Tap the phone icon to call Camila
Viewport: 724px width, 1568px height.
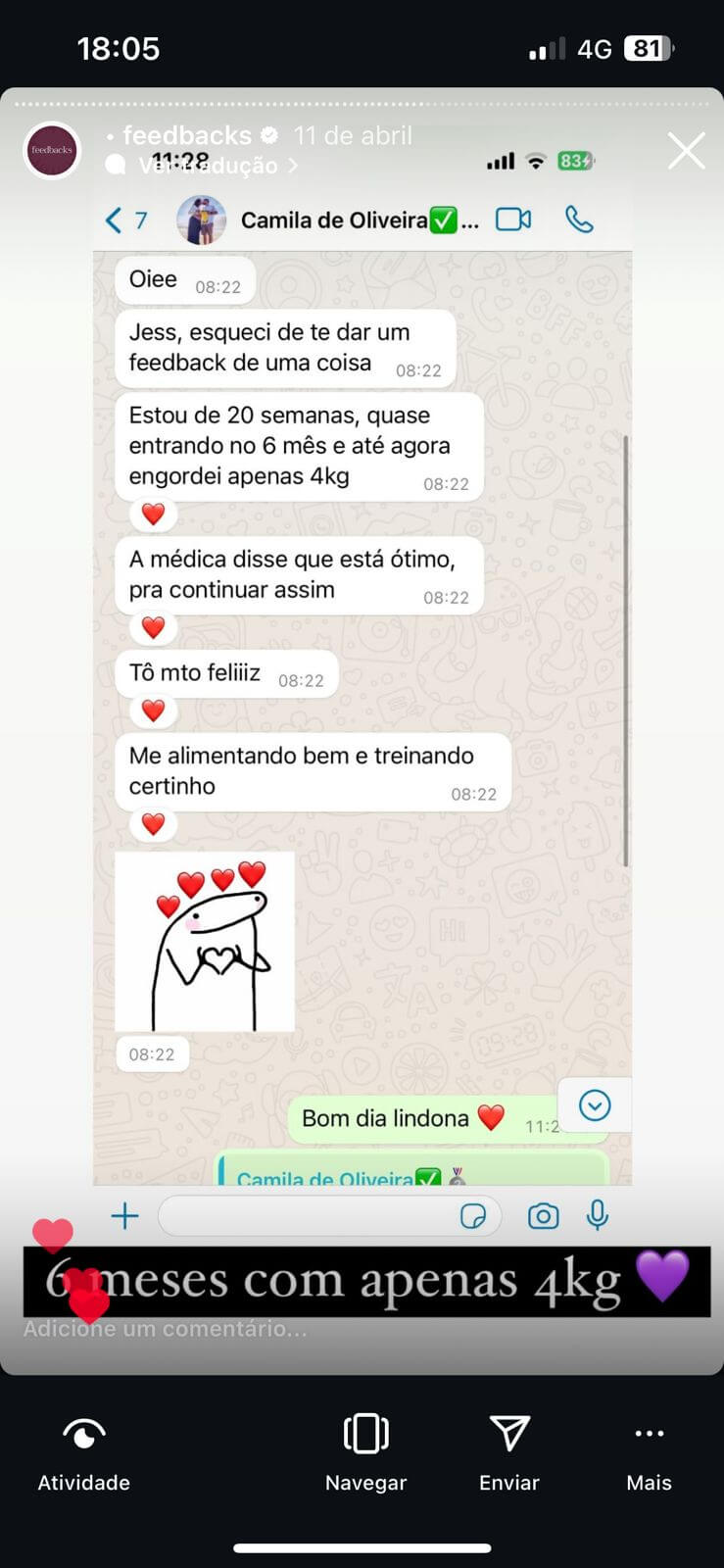578,220
